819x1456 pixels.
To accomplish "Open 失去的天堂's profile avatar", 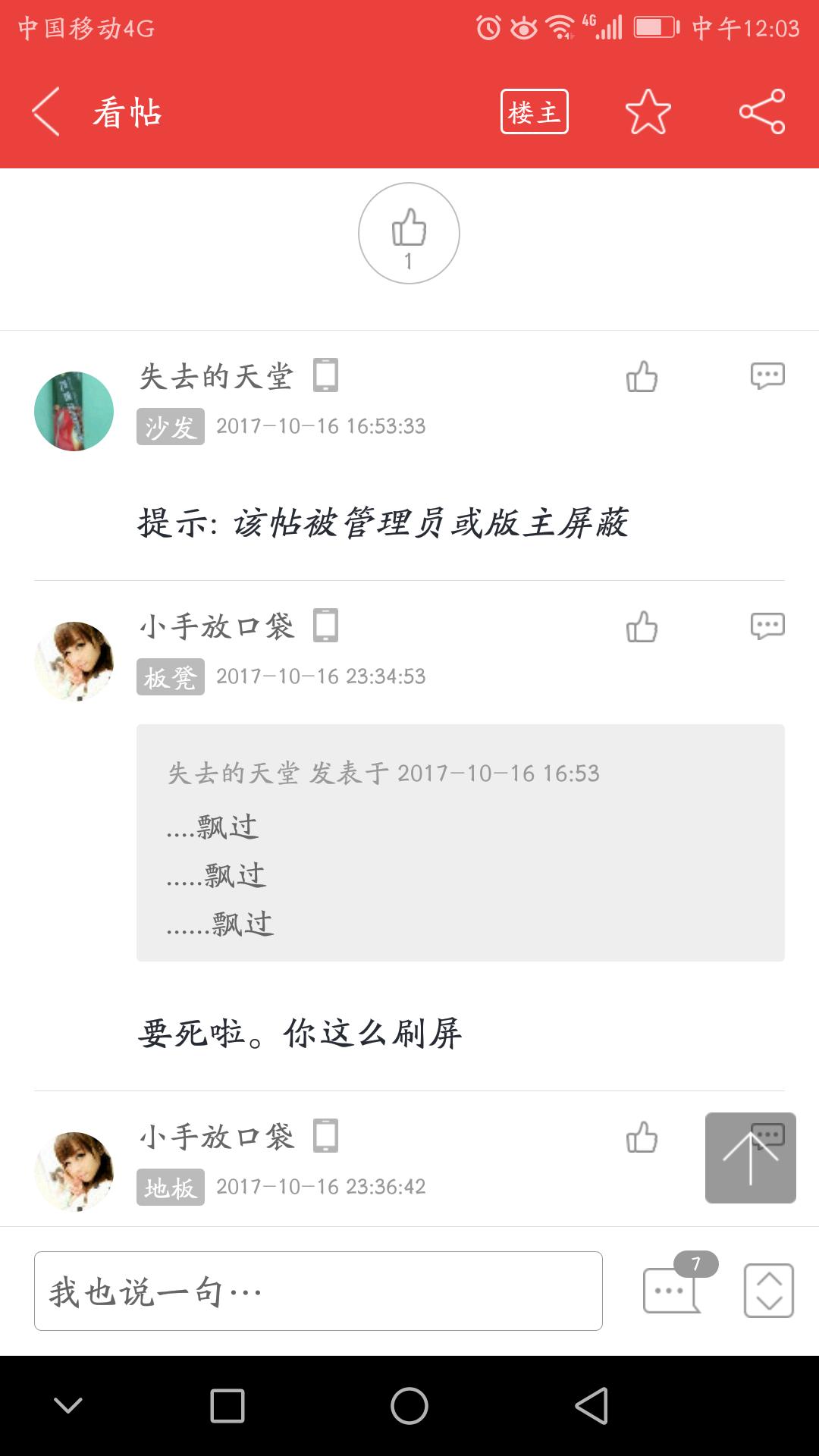I will tap(74, 411).
